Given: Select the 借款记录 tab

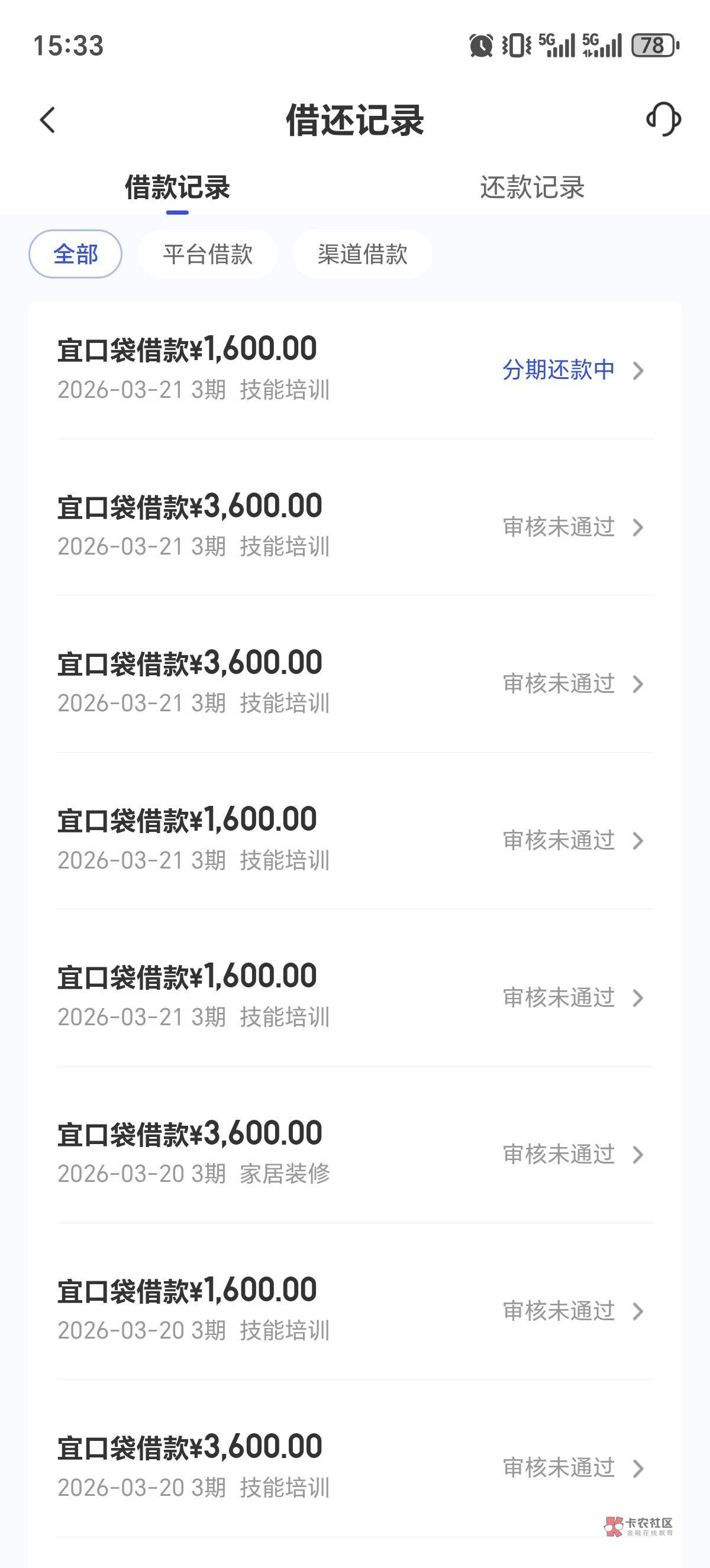Looking at the screenshot, I should 177,187.
